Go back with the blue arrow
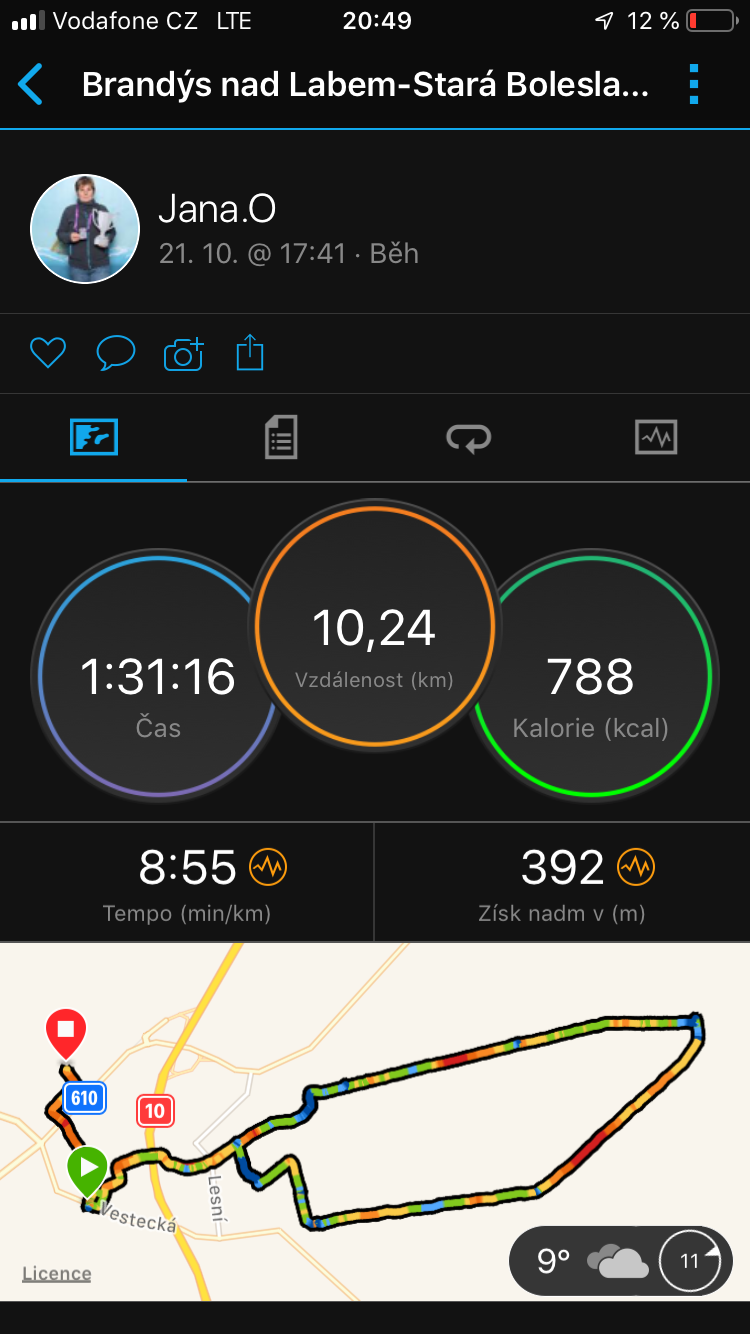This screenshot has height=1334, width=750. click(x=31, y=85)
